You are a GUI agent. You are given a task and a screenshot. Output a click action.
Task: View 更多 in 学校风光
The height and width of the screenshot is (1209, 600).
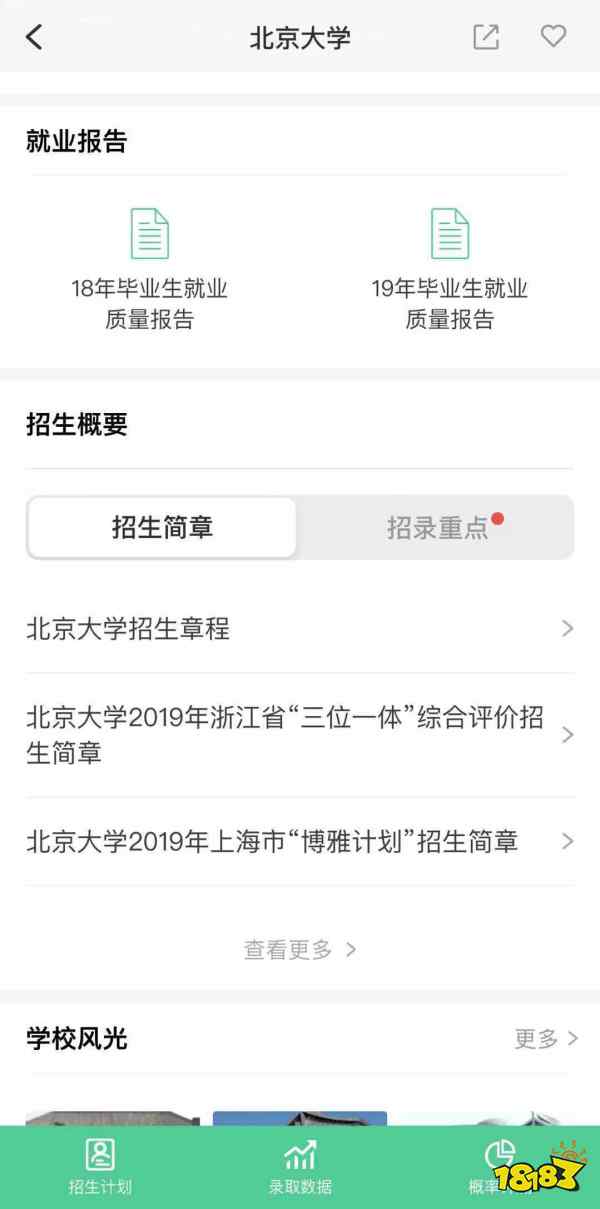tap(546, 1038)
